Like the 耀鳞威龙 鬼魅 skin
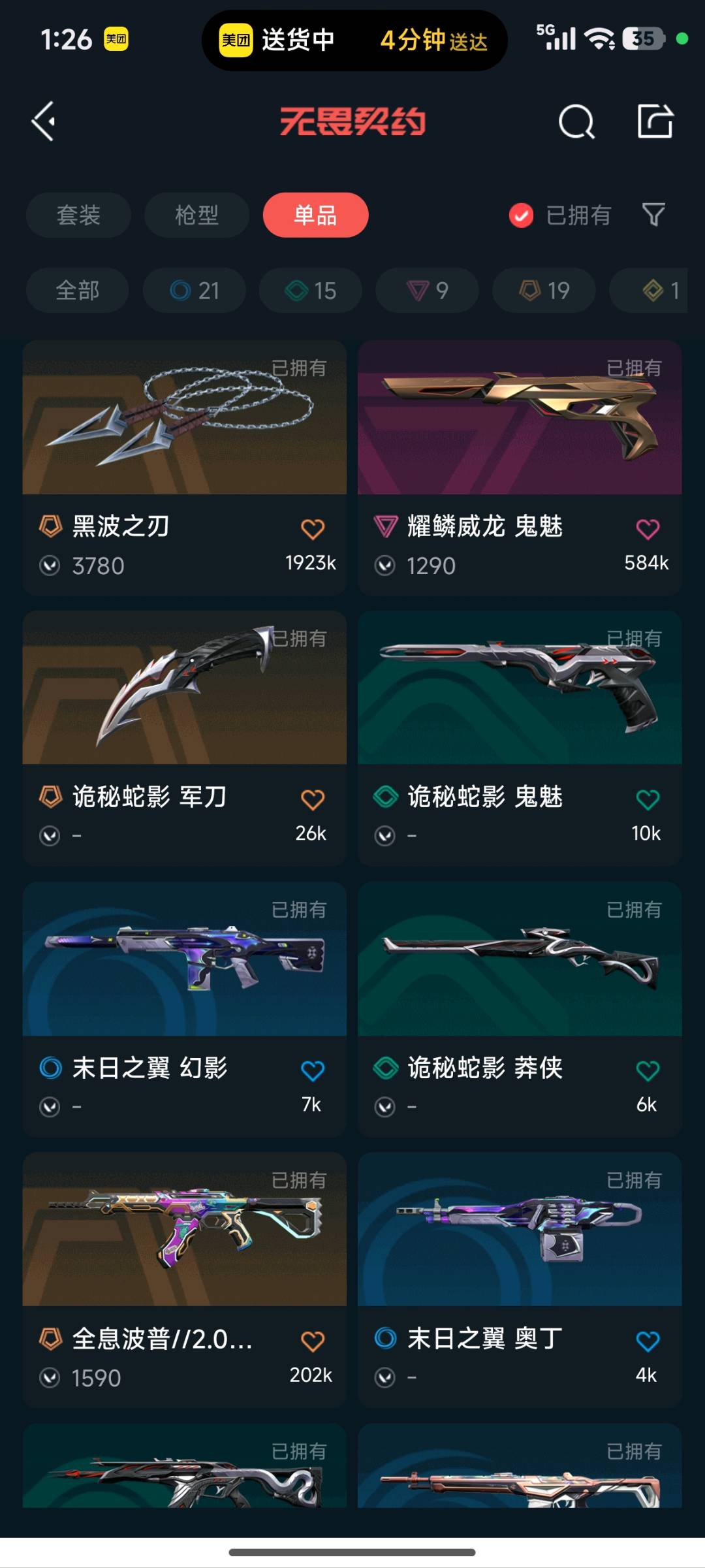The height and width of the screenshot is (1568, 705). tap(647, 528)
